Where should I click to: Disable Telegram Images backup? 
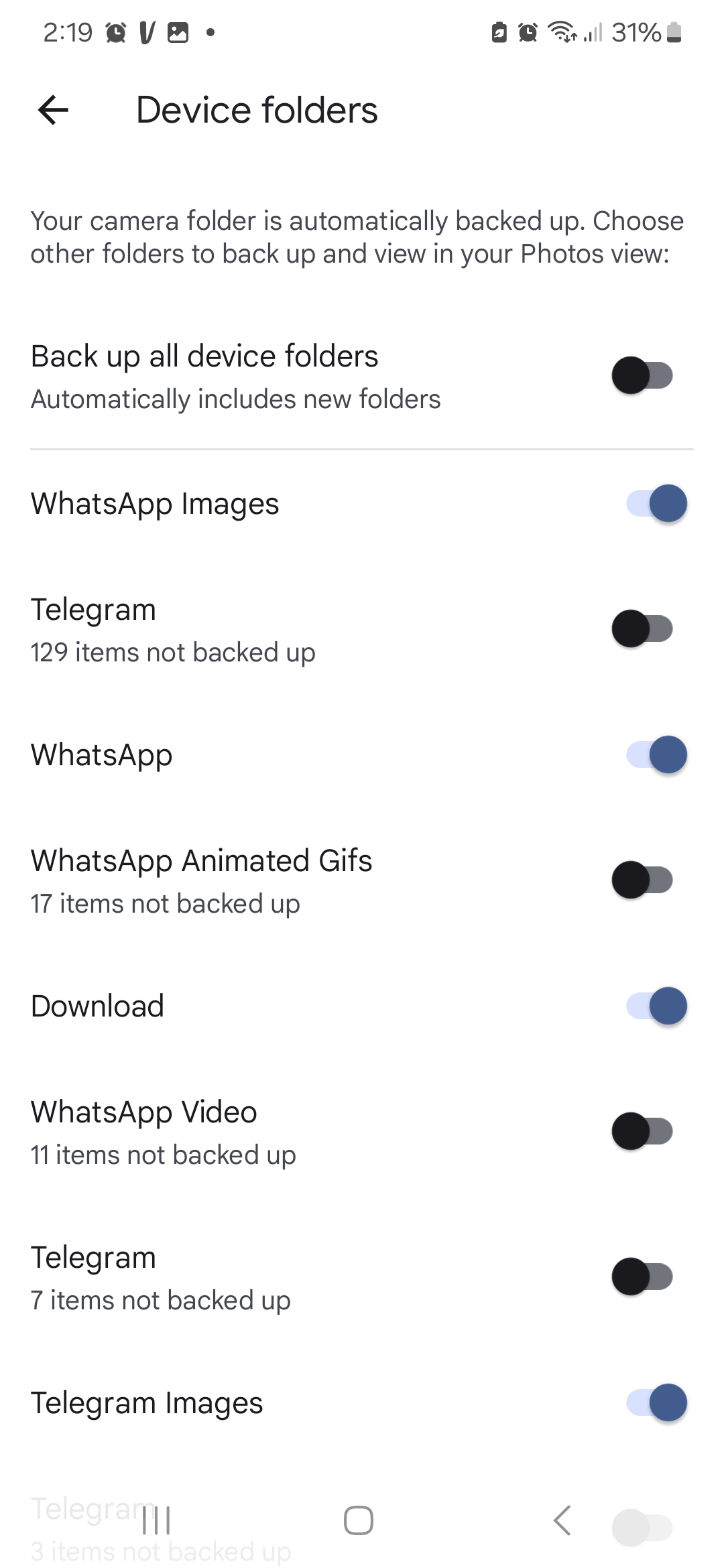[x=657, y=1402]
